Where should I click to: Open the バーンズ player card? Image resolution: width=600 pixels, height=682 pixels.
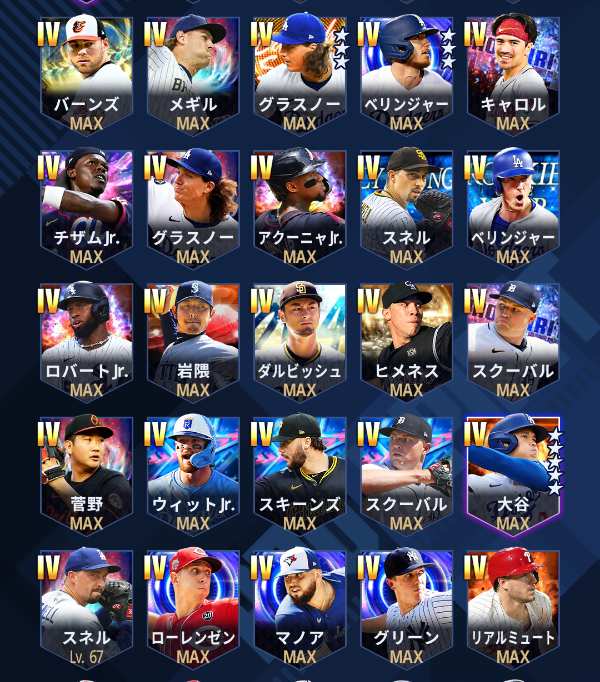pos(86,75)
